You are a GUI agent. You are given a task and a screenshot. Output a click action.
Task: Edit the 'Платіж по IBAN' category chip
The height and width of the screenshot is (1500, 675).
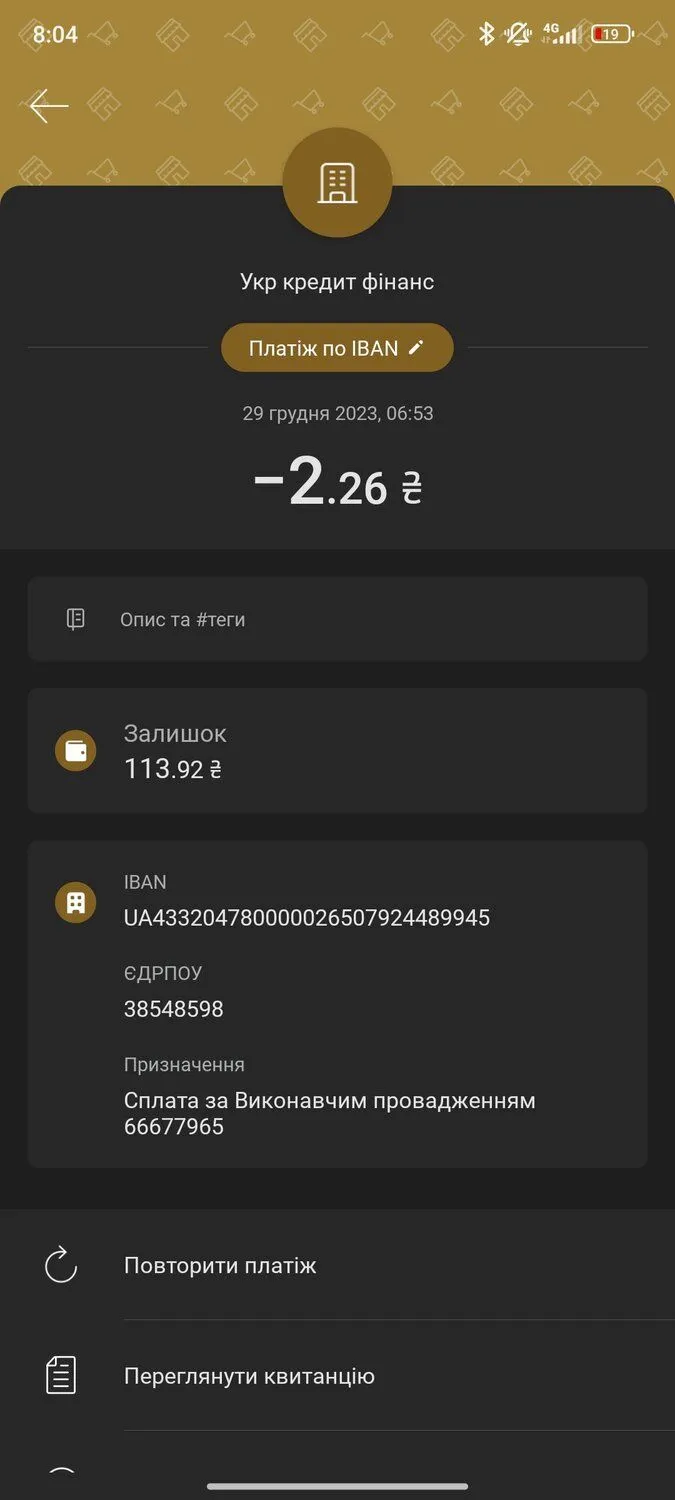(x=337, y=348)
